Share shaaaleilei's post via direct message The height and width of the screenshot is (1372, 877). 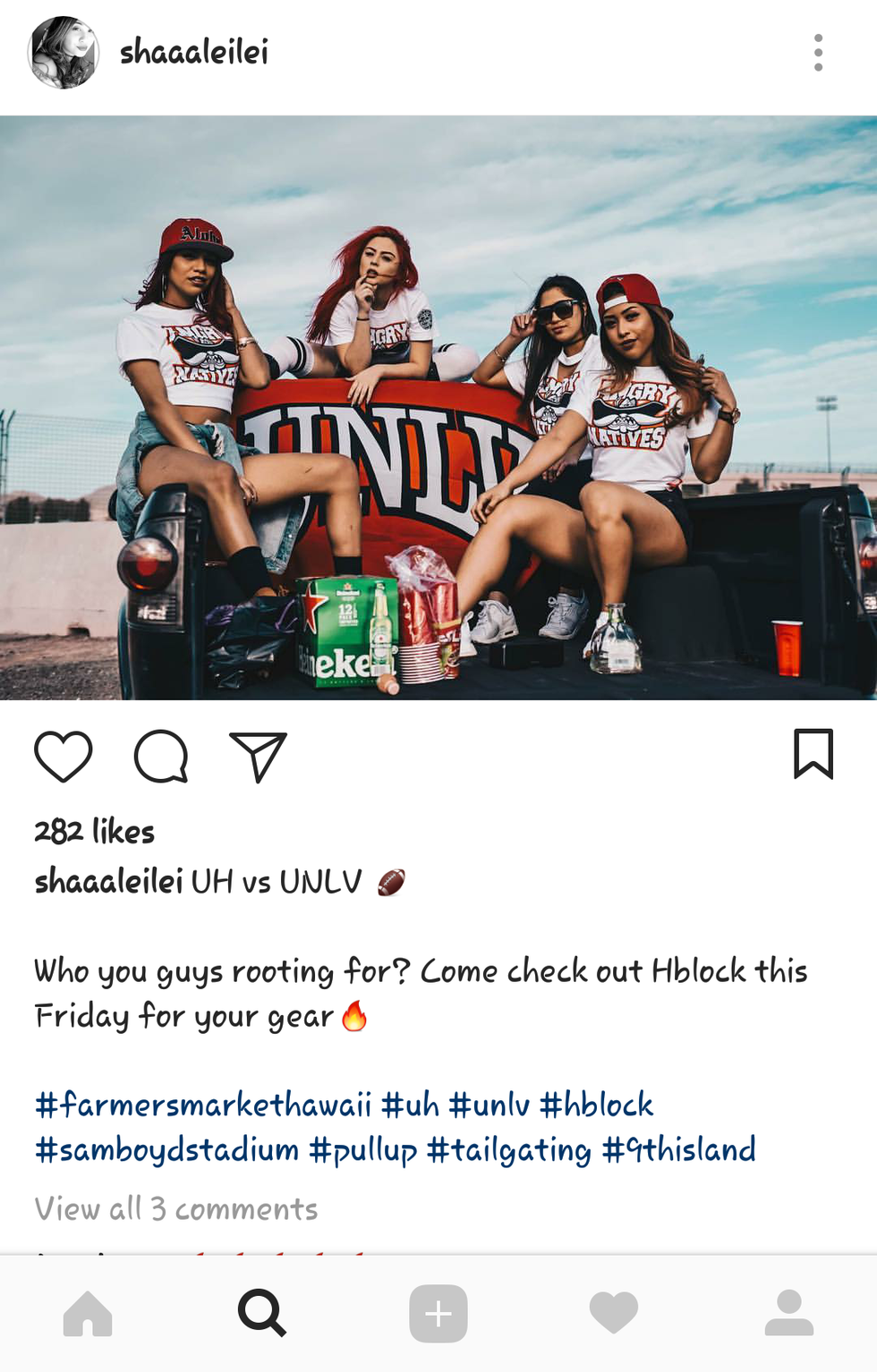point(258,756)
